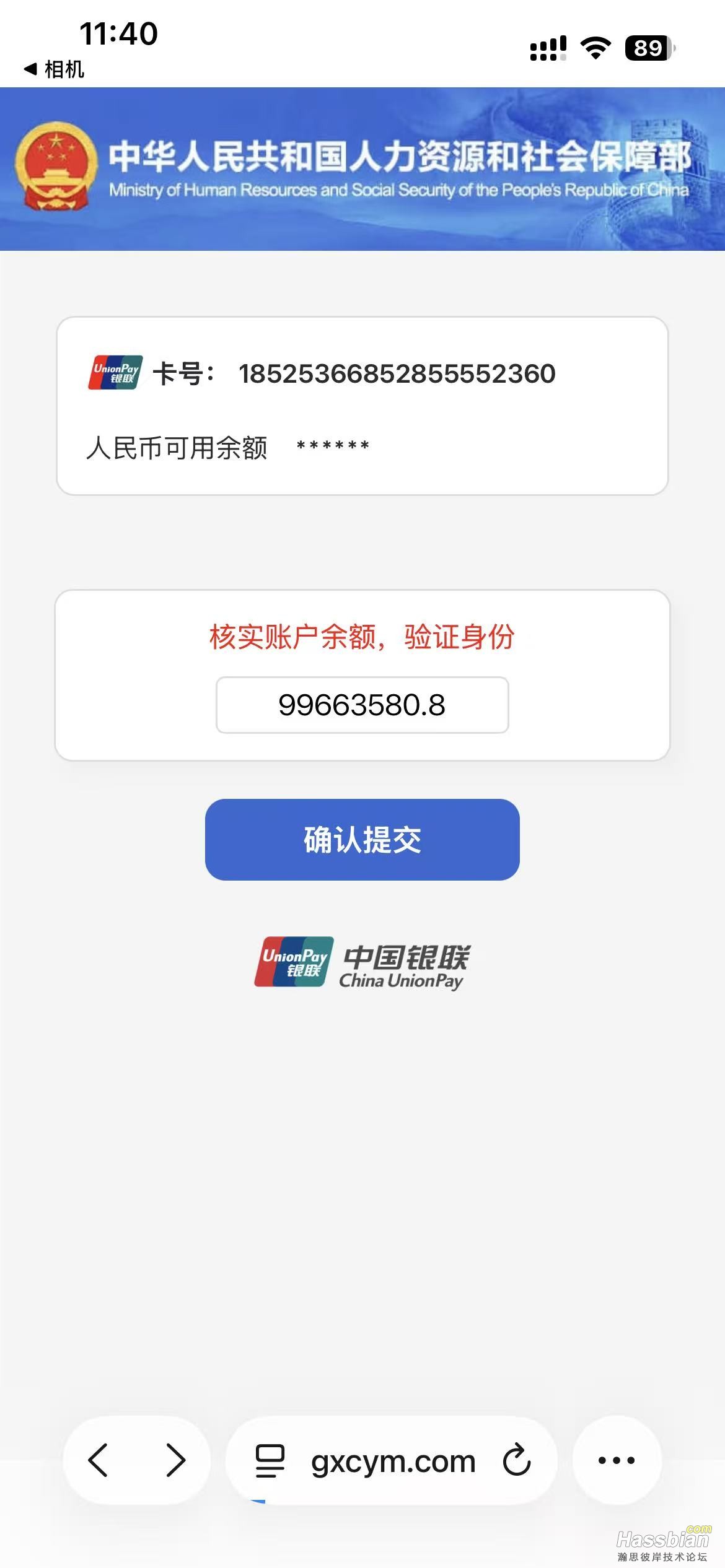
Task: Go back to the previous page
Action: tap(99, 1460)
